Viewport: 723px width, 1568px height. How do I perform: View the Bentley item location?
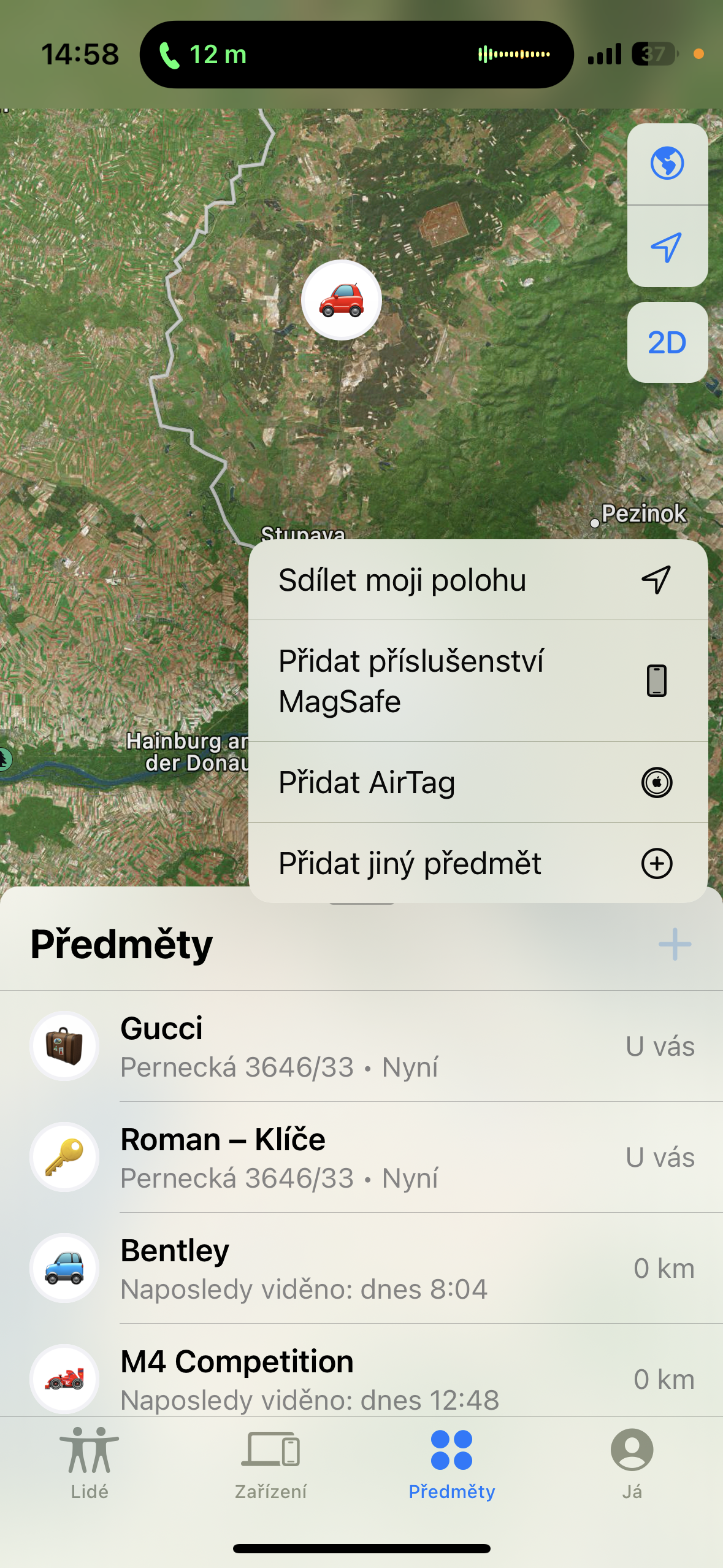coord(361,1269)
